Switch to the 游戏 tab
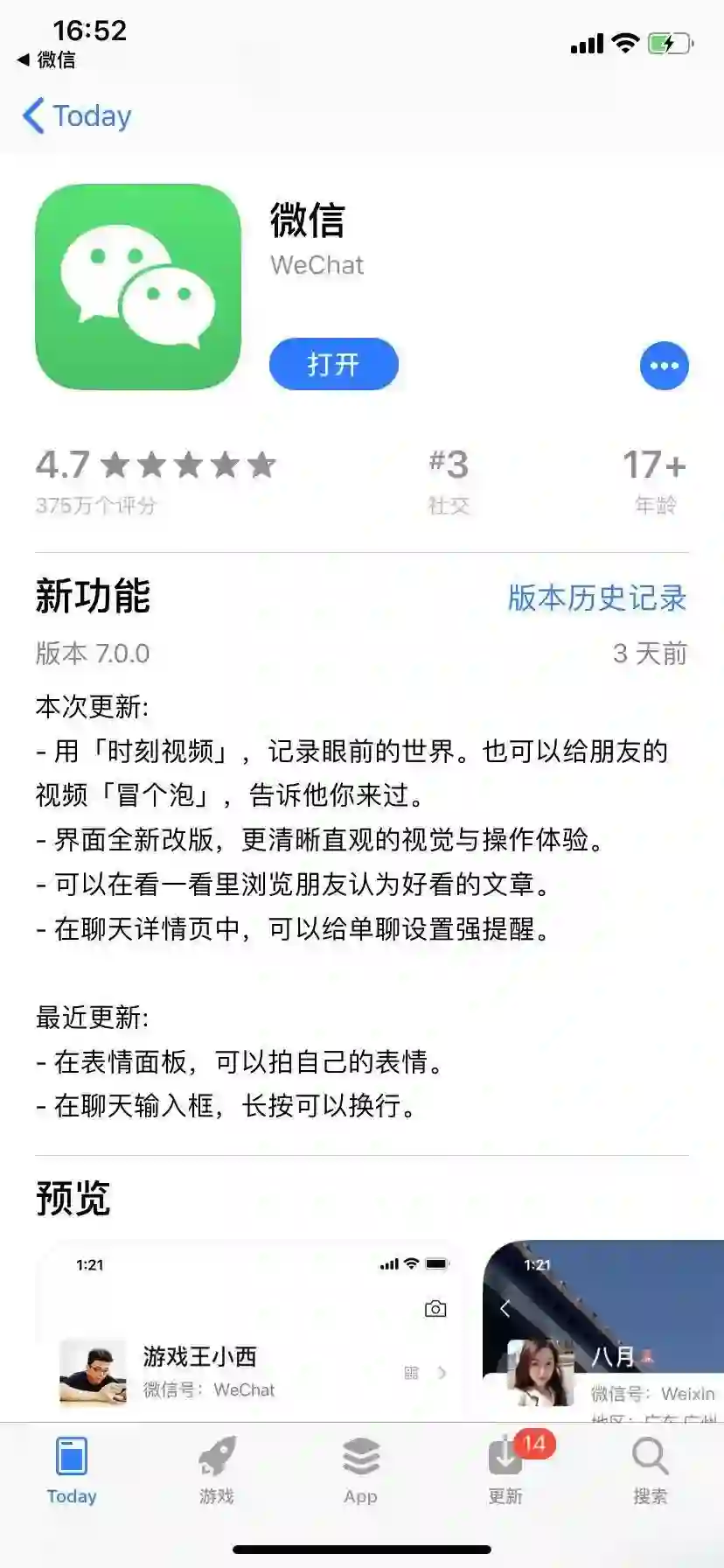This screenshot has height=1568, width=724. [x=217, y=1472]
